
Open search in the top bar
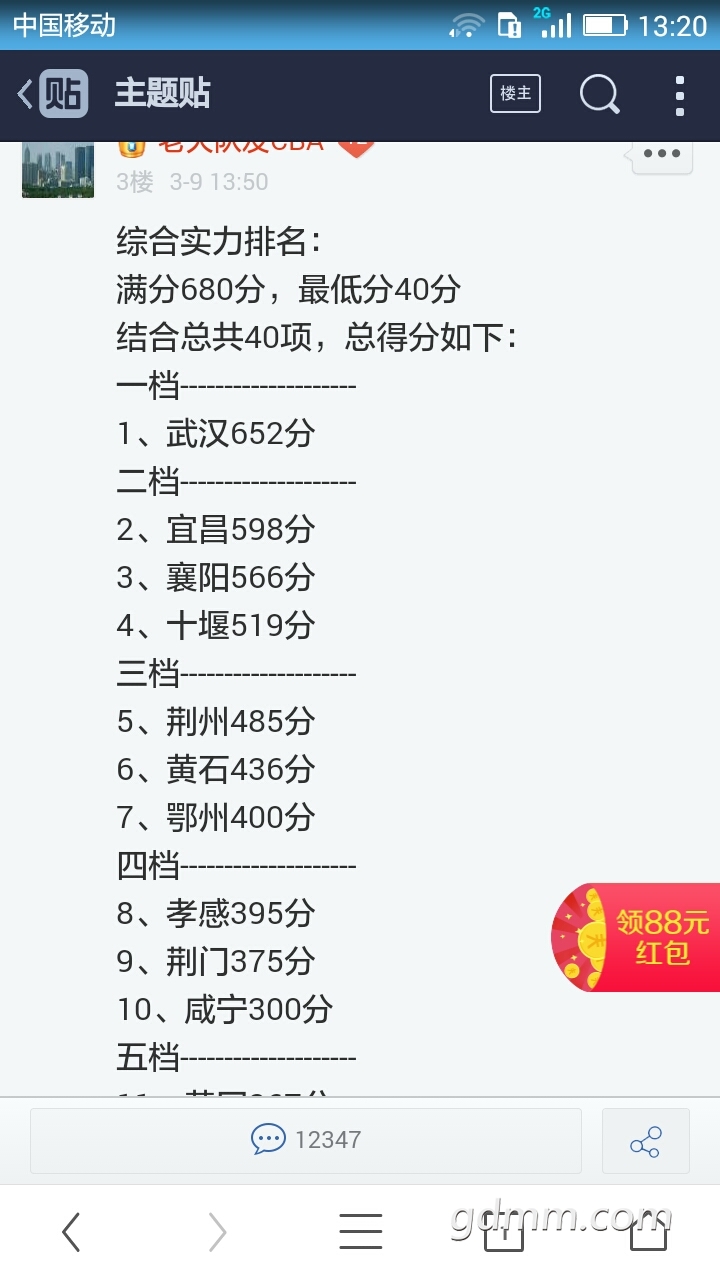599,95
